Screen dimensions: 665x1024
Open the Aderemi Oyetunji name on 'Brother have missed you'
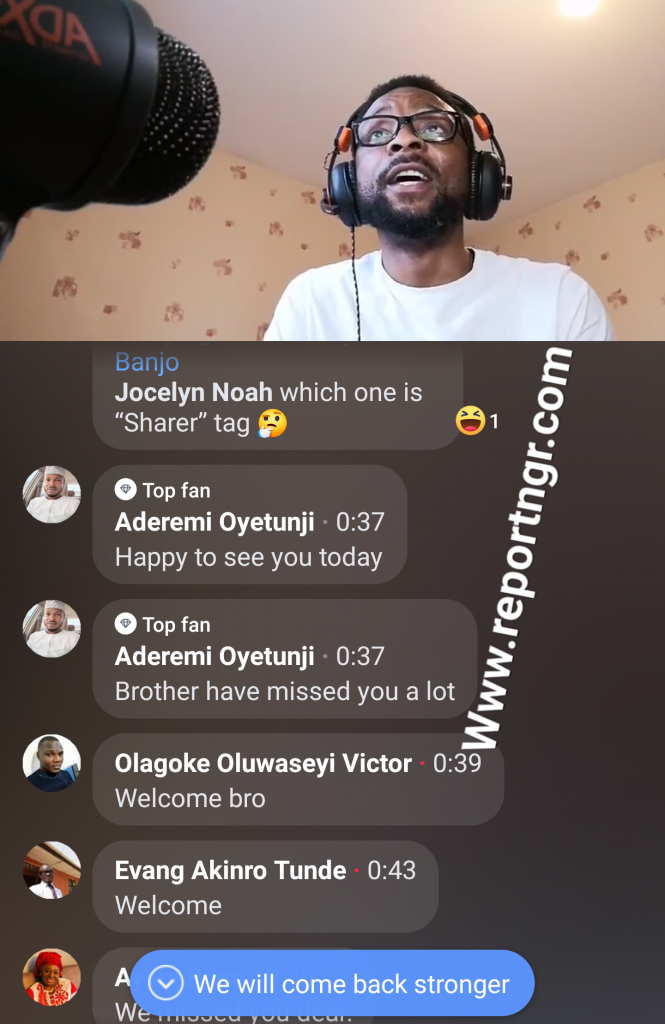(x=215, y=657)
